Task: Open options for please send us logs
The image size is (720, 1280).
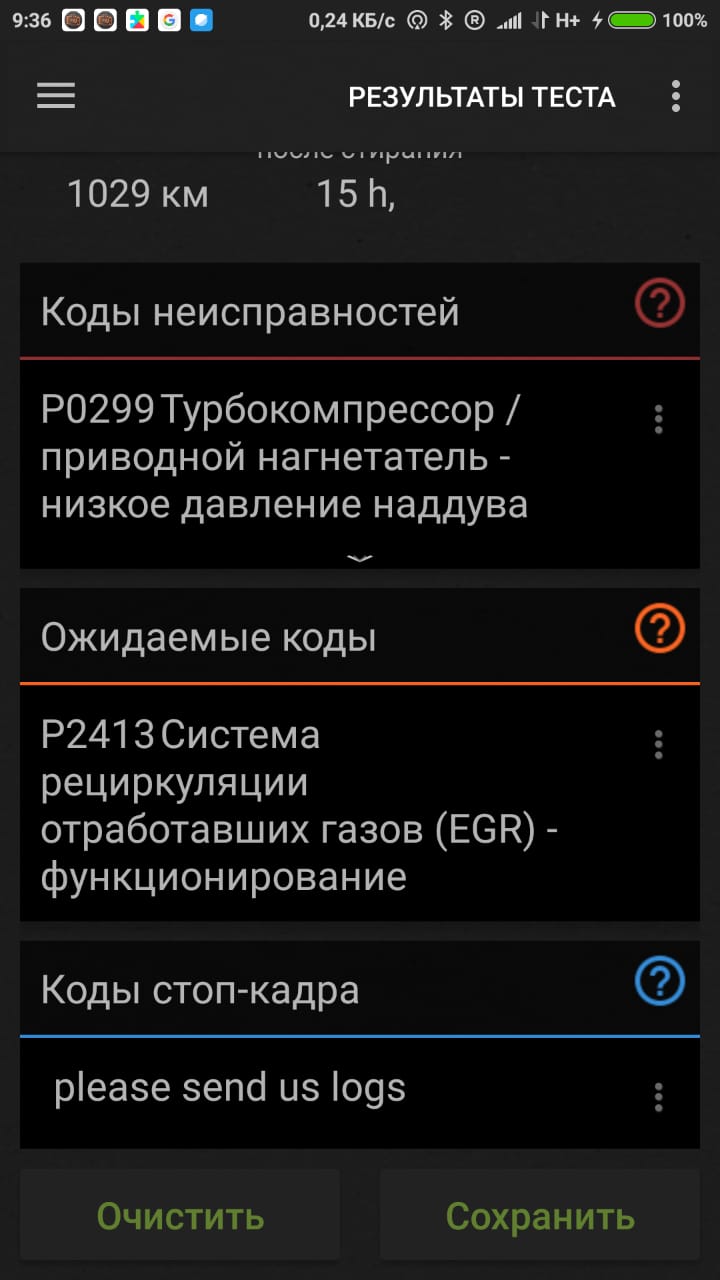Action: click(x=658, y=1097)
